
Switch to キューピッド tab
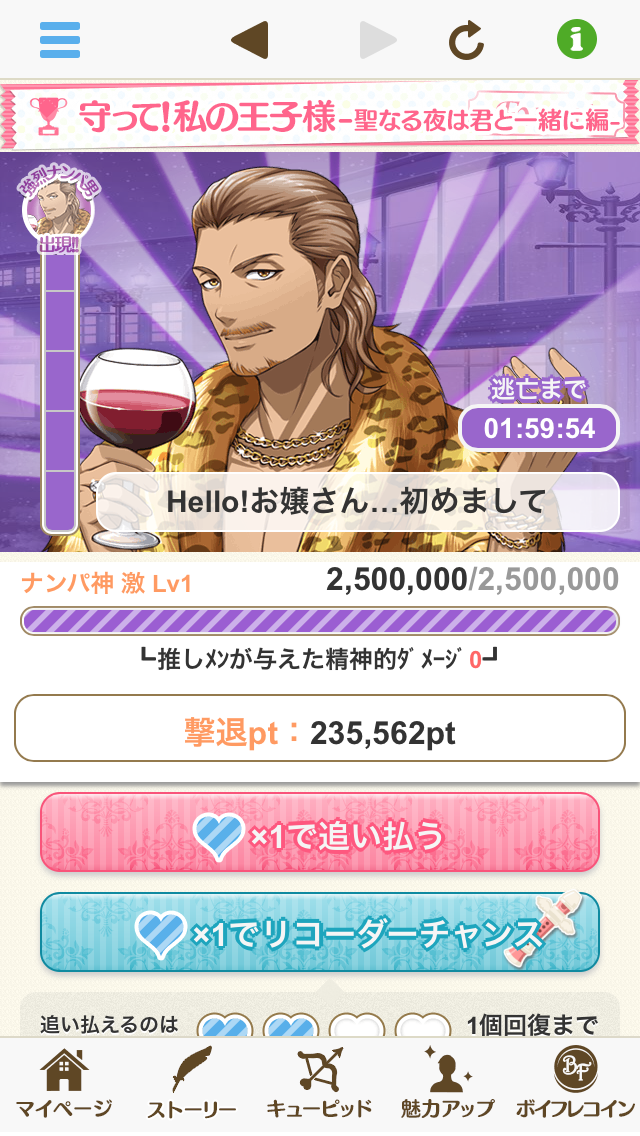(x=320, y=1086)
